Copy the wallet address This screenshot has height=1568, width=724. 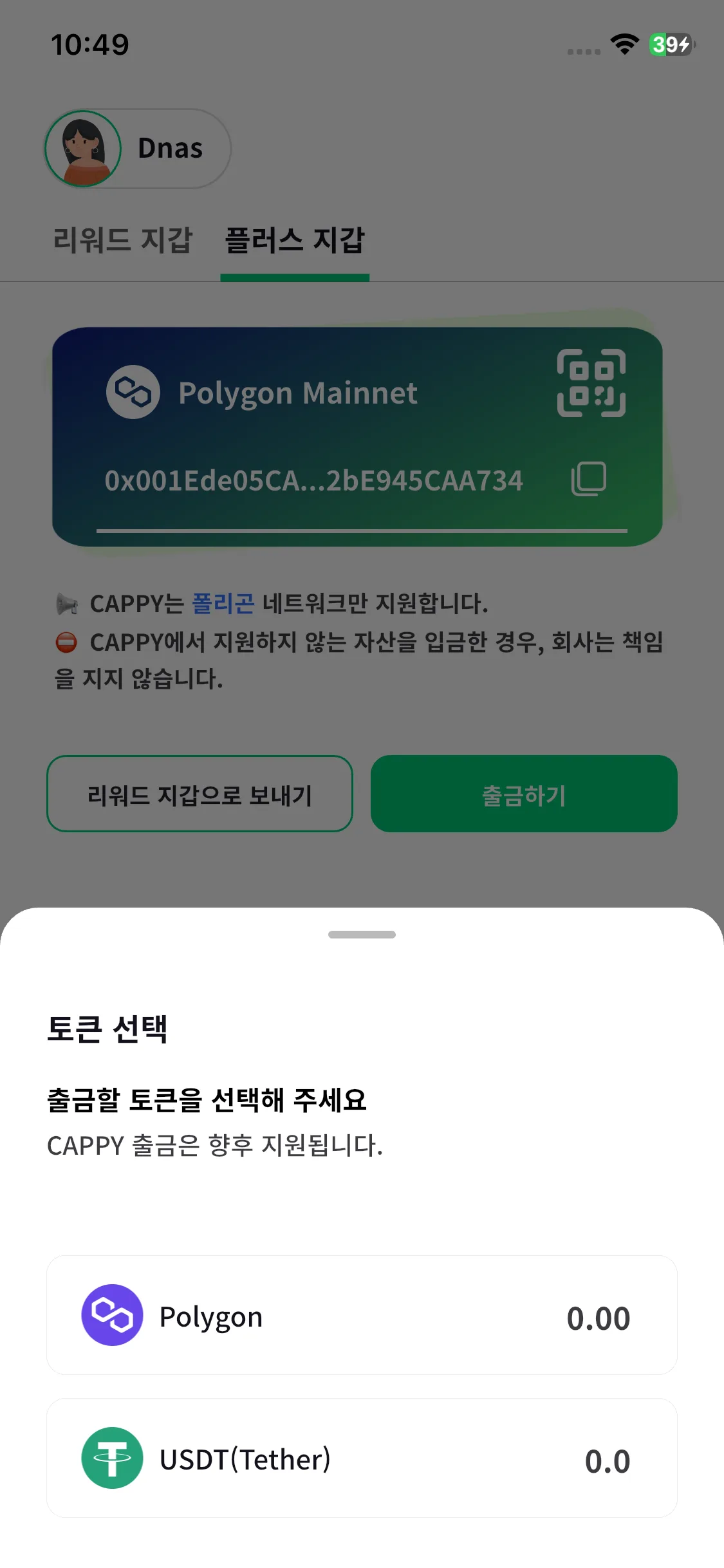(589, 478)
